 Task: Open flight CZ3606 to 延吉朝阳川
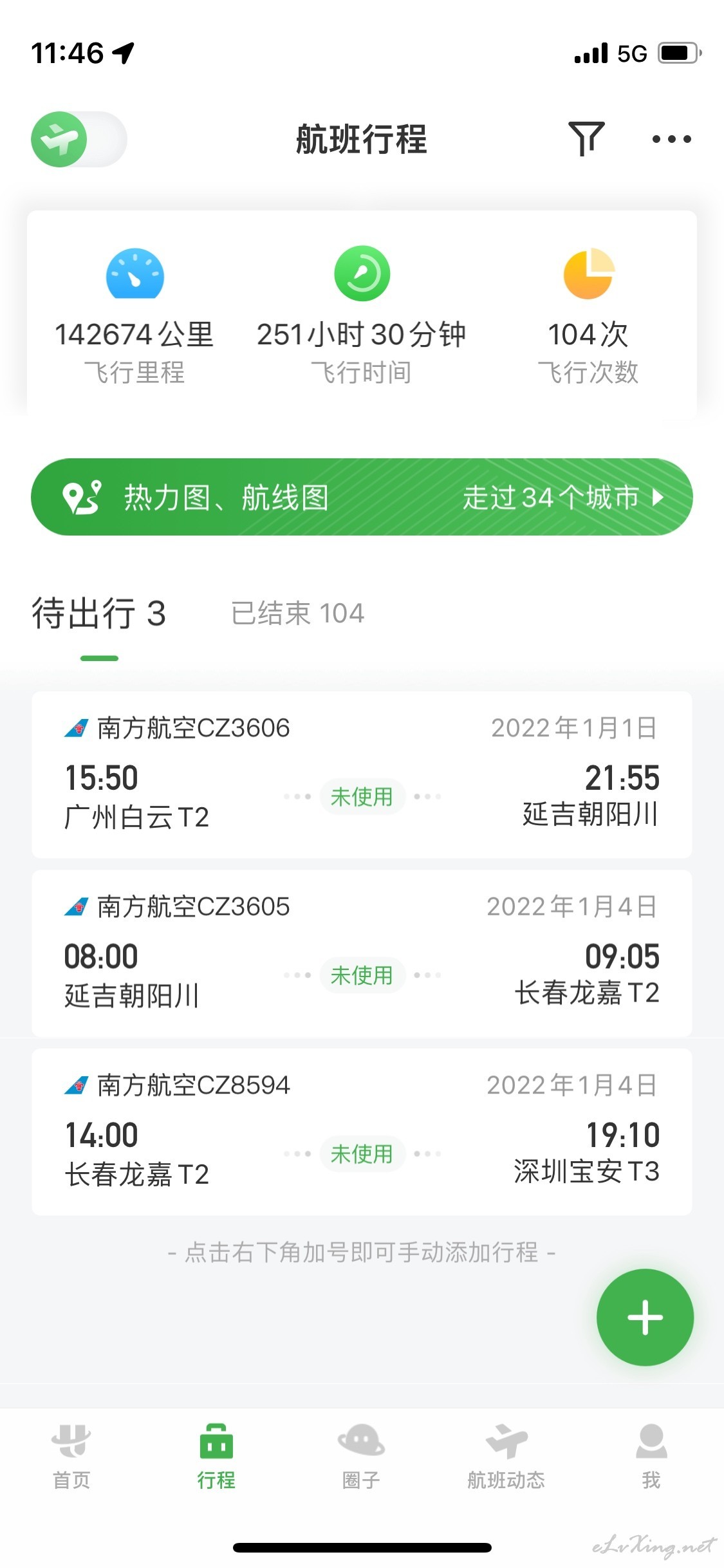362,774
